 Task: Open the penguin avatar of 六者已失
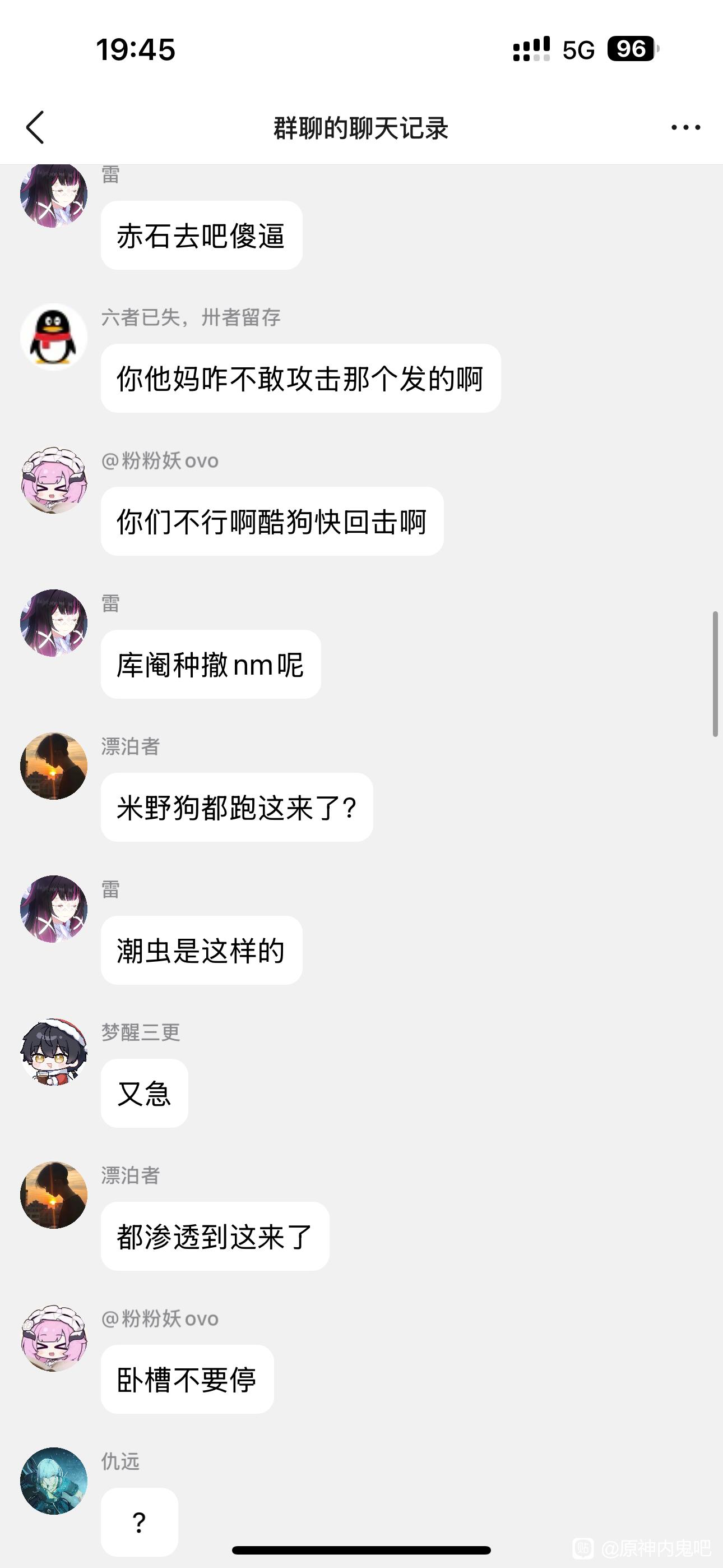(54, 337)
